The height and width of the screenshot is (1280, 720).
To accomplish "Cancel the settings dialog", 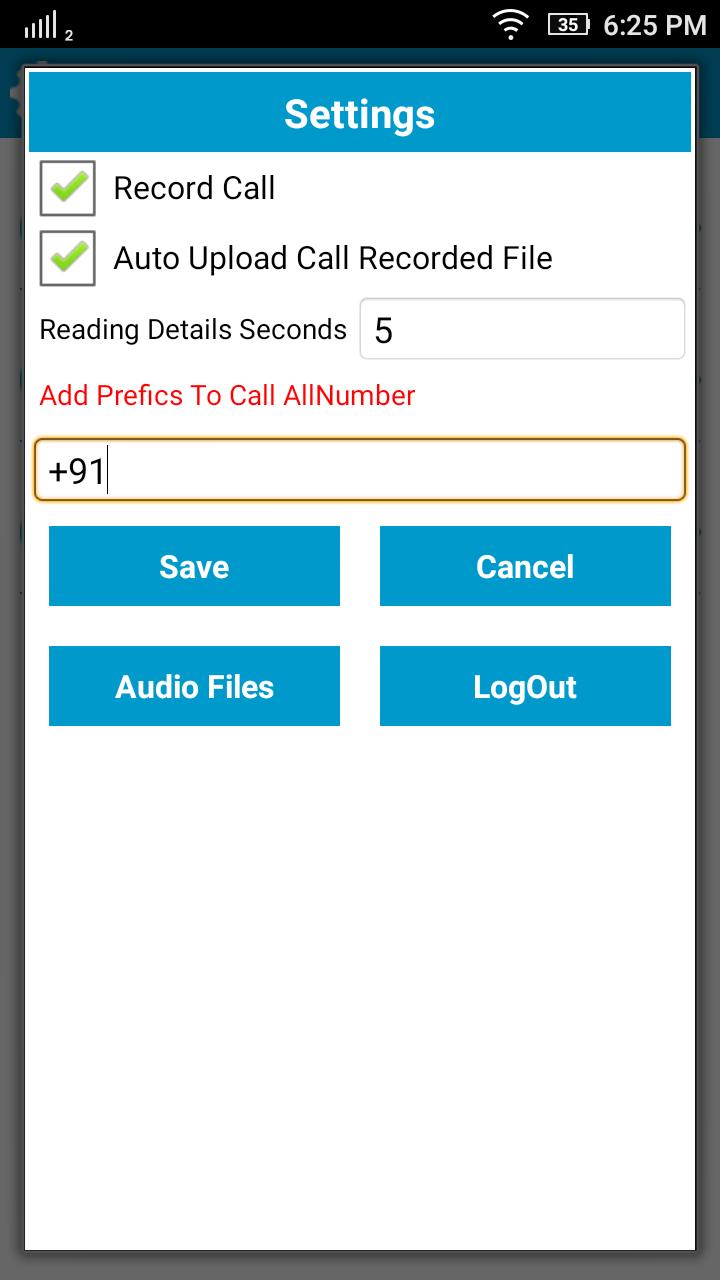I will pos(525,566).
